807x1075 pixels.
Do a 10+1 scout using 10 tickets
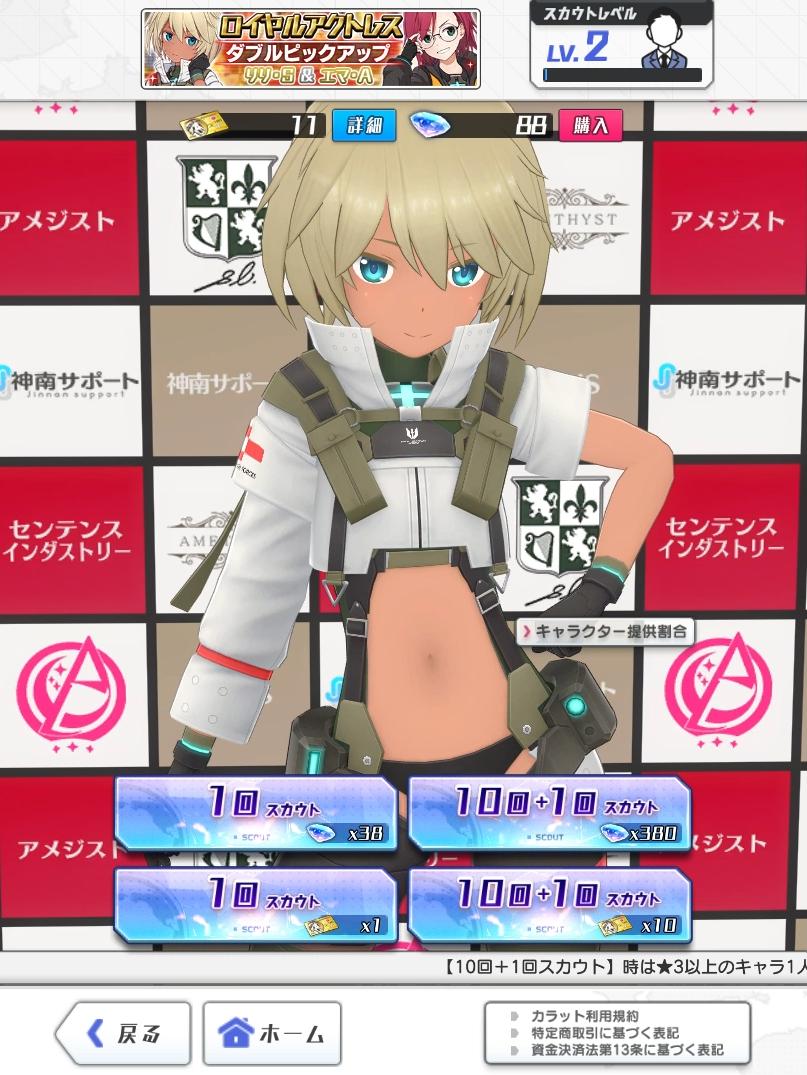(x=549, y=906)
